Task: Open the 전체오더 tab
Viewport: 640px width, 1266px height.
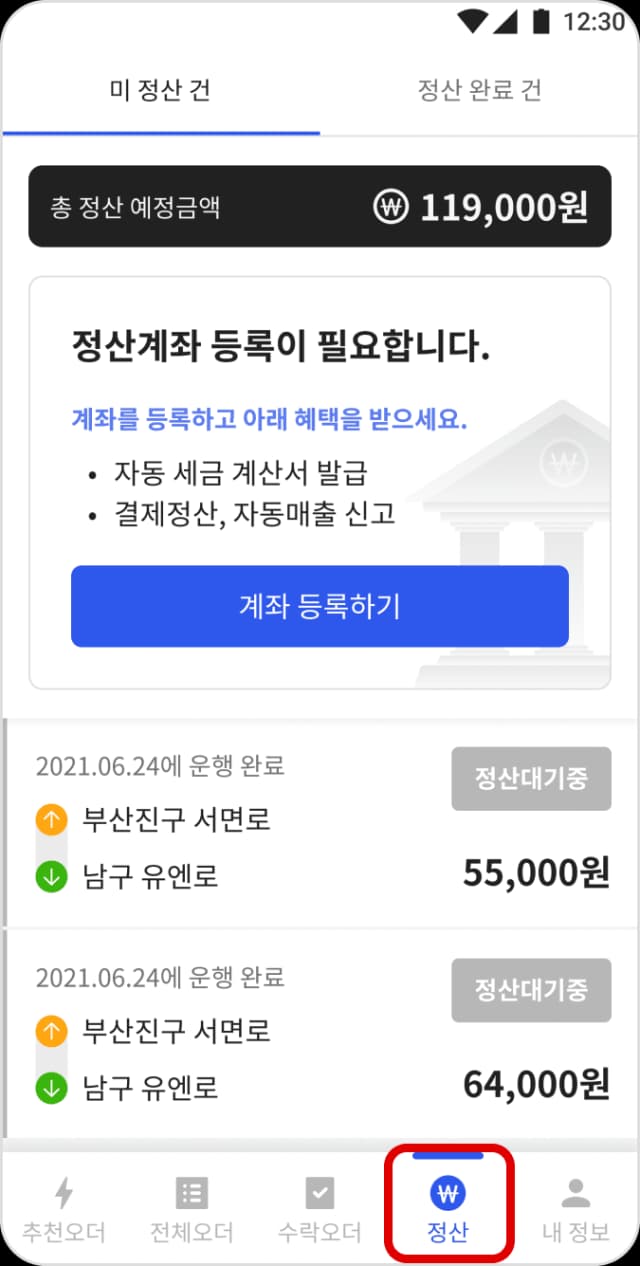Action: point(191,1209)
